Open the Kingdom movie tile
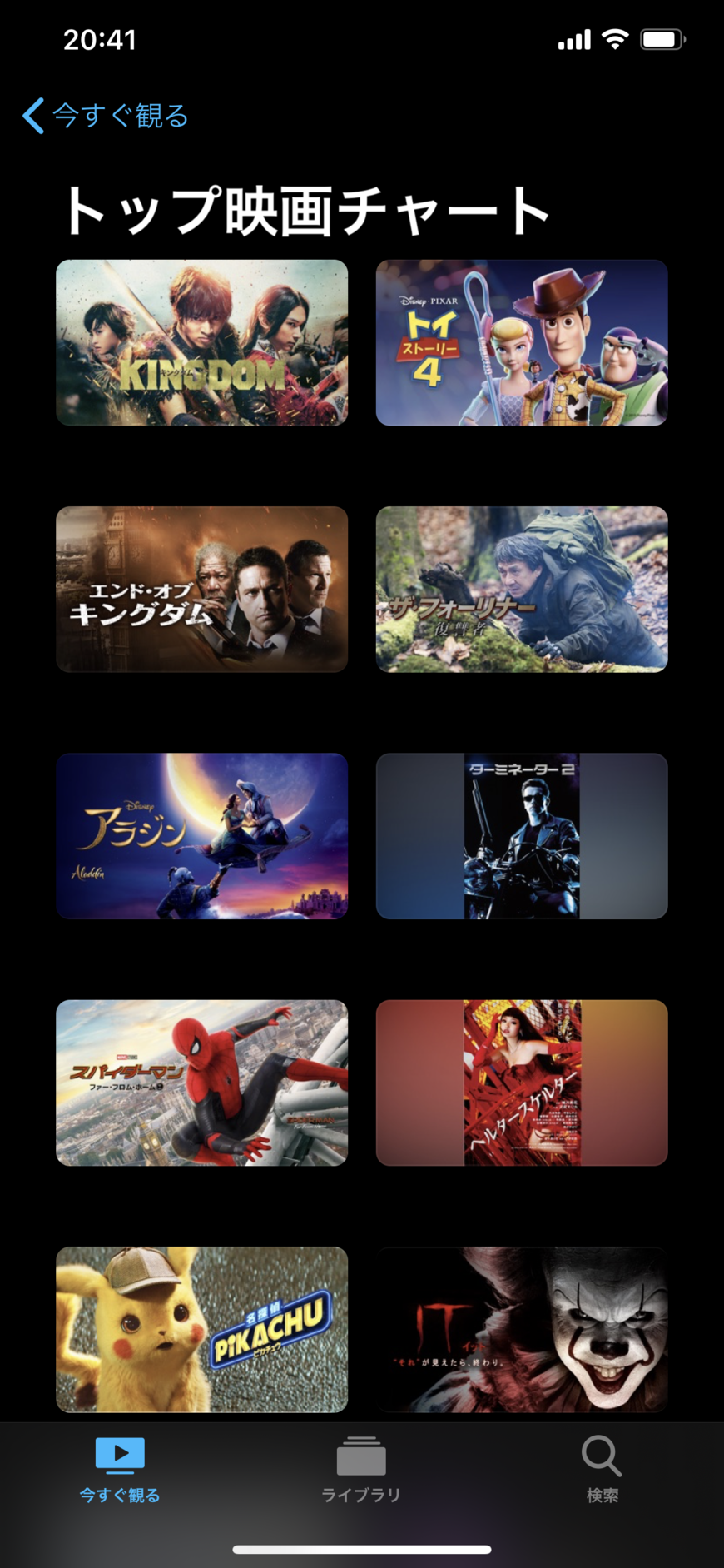Viewport: 724px width, 1568px height. coord(202,342)
